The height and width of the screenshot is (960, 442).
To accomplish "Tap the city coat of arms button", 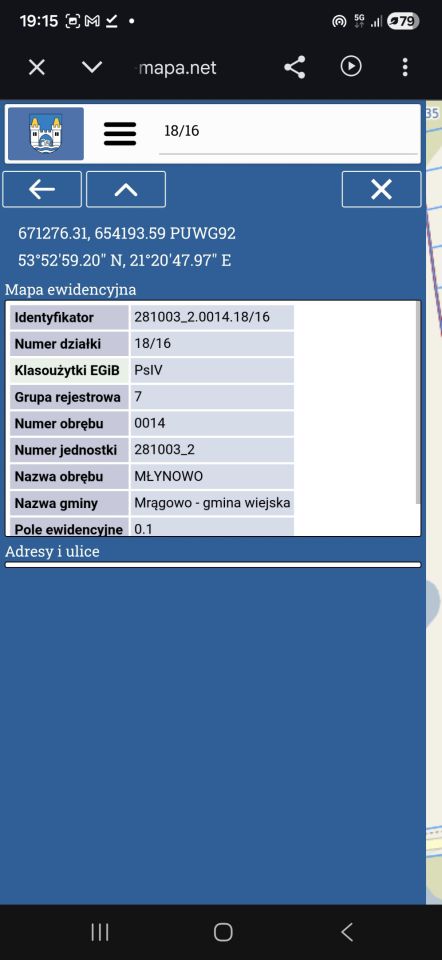I will pyautogui.click(x=45, y=133).
